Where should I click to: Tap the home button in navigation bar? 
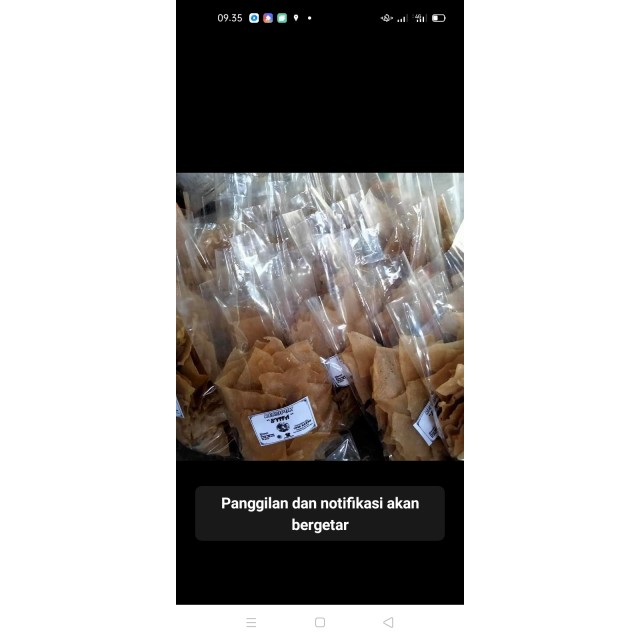[320, 622]
